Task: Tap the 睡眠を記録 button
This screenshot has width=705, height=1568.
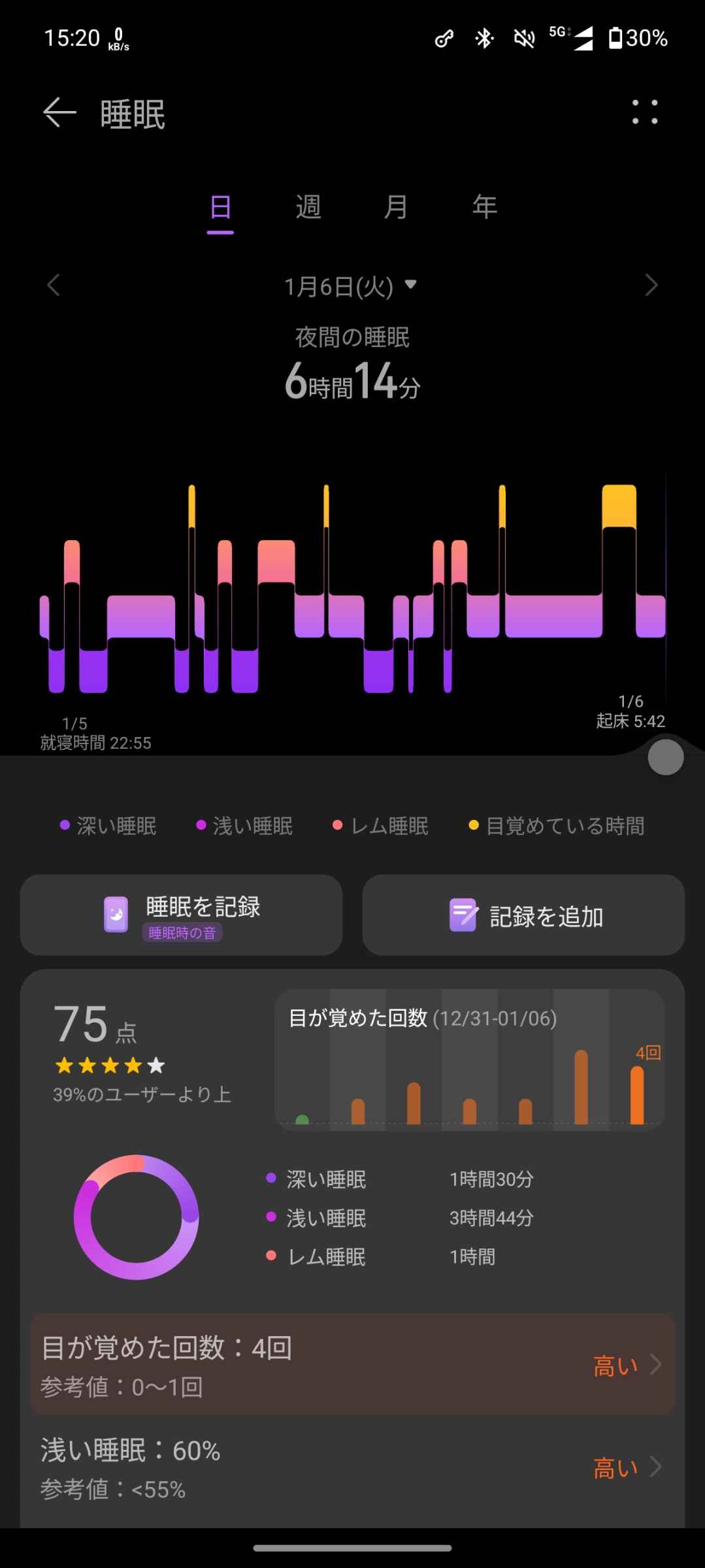Action: (181, 915)
